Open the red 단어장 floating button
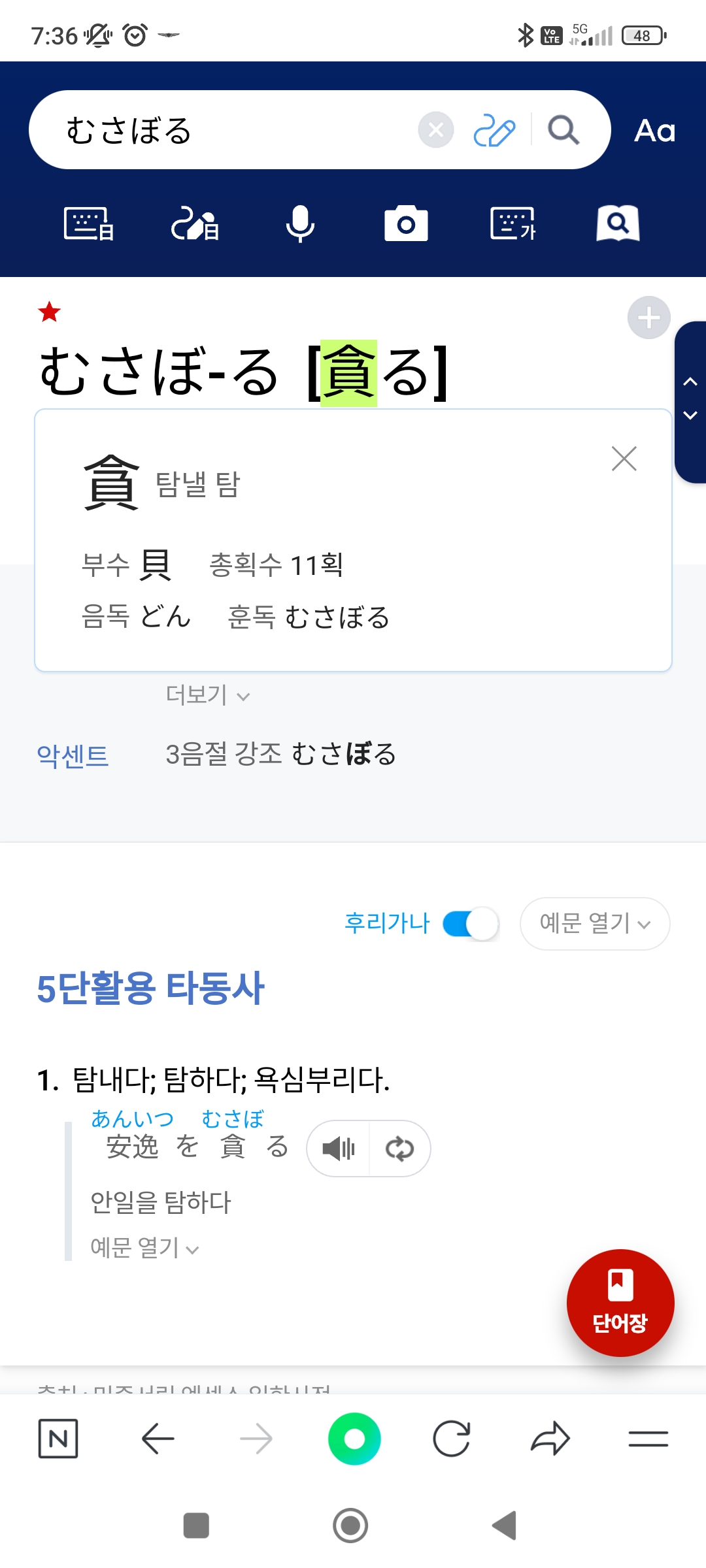The height and width of the screenshot is (1568, 706). click(x=620, y=1303)
